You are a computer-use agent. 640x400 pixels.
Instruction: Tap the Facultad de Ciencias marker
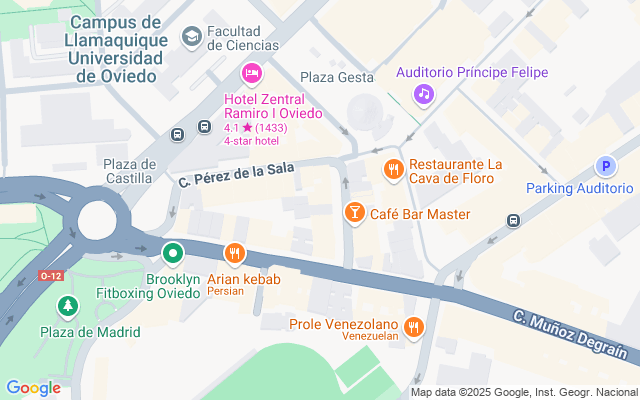point(191,37)
